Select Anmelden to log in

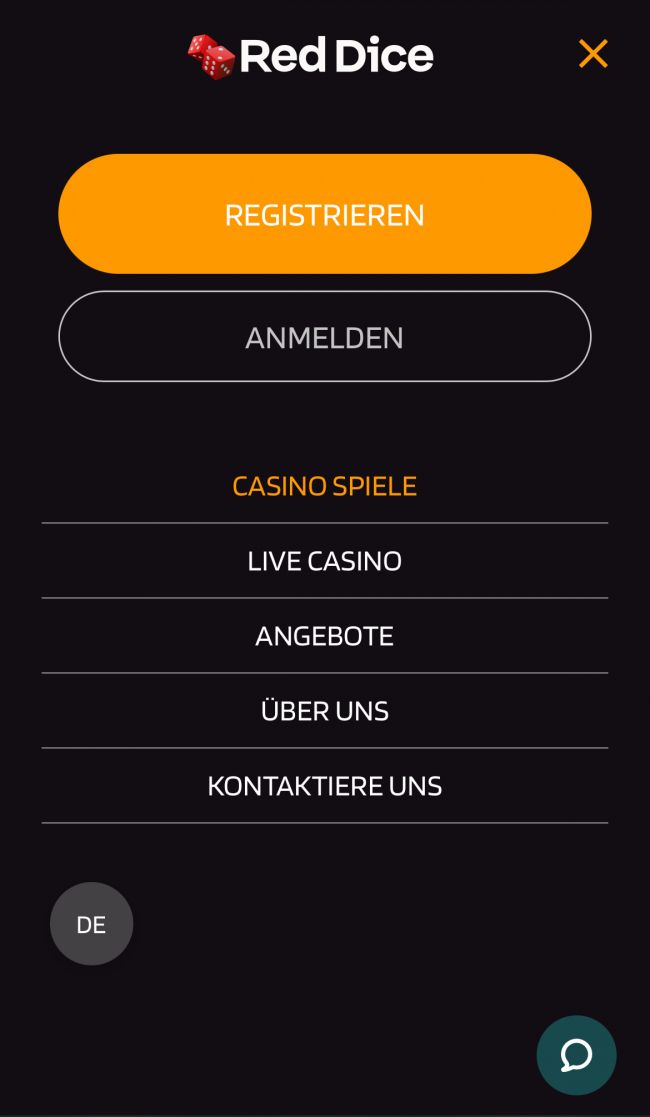point(325,337)
